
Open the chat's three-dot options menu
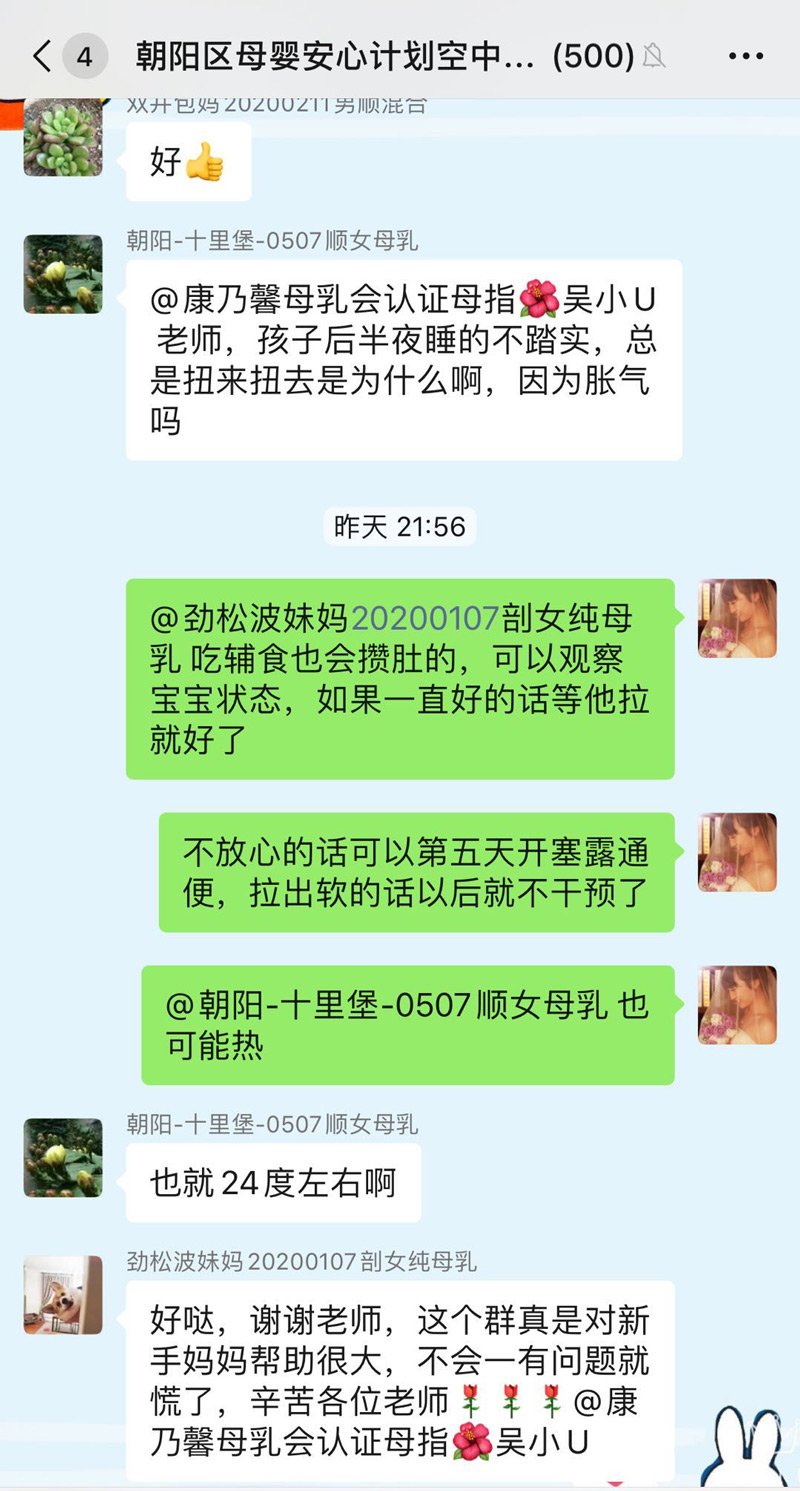pyautogui.click(x=746, y=57)
